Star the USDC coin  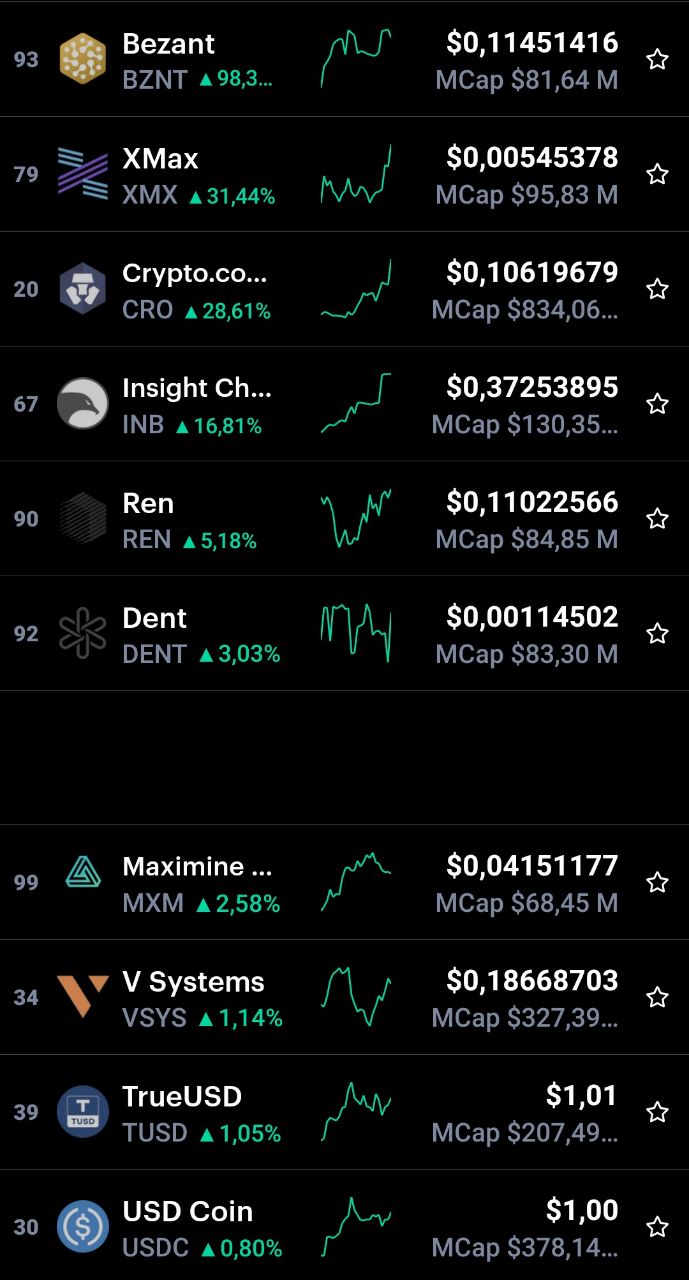657,1227
